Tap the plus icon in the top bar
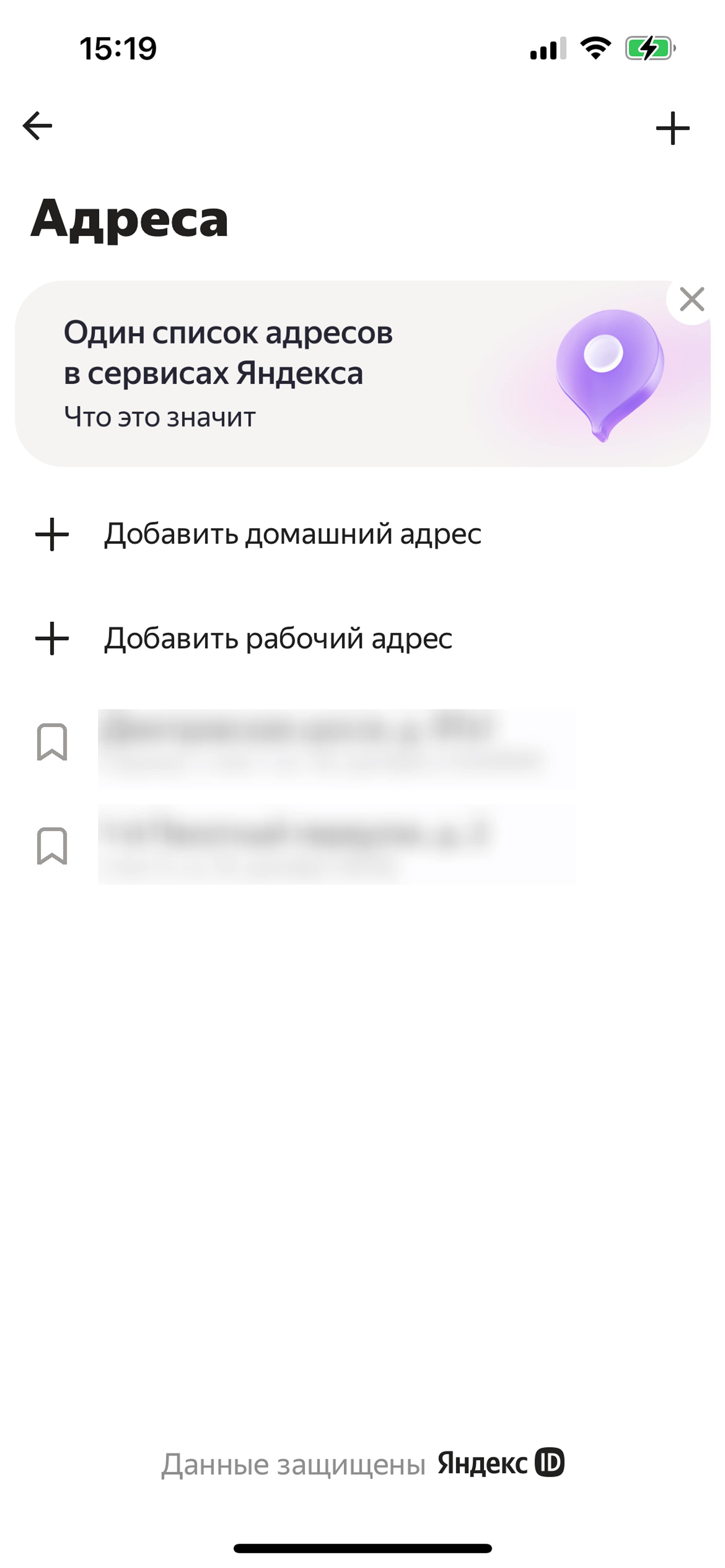Viewport: 725px width, 1568px height. point(673,128)
